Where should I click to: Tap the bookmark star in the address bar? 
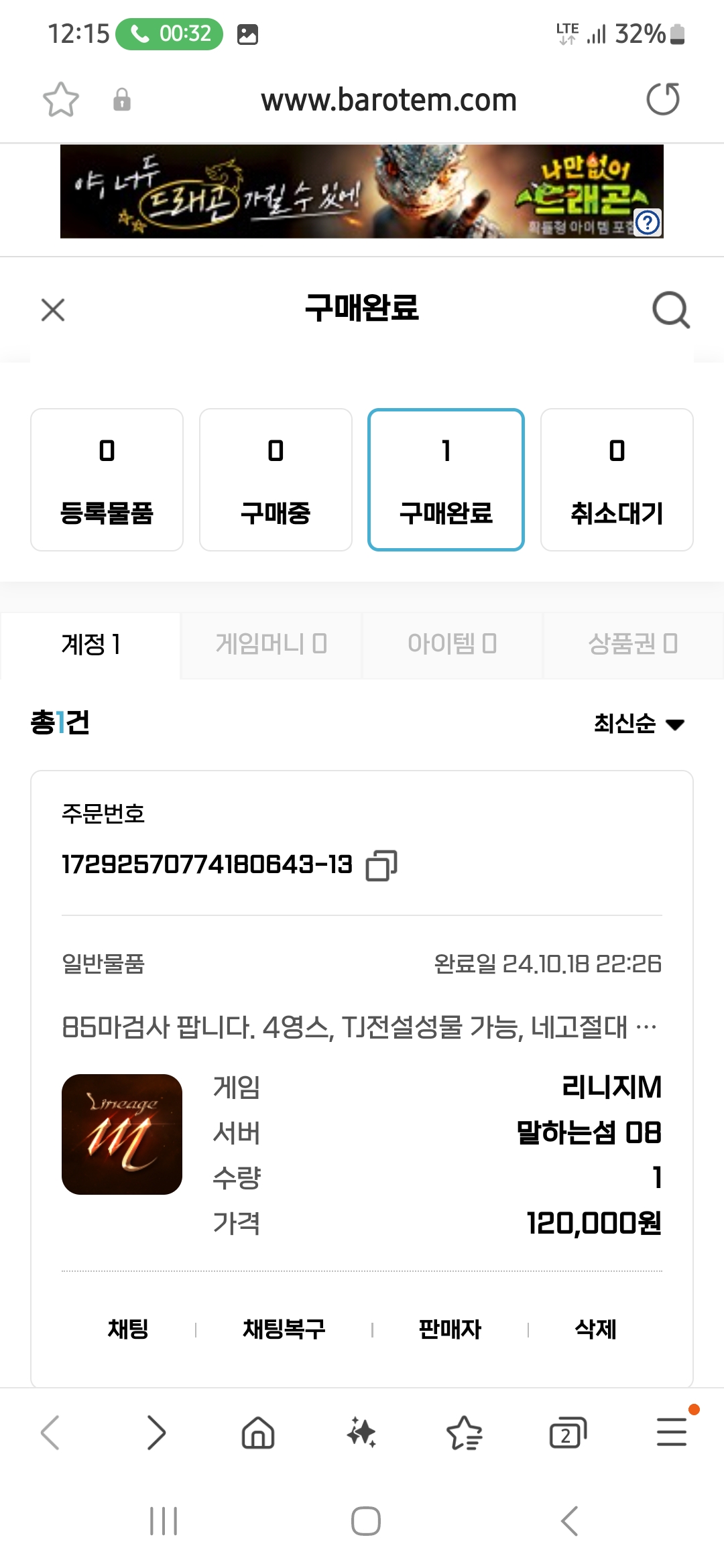[61, 100]
